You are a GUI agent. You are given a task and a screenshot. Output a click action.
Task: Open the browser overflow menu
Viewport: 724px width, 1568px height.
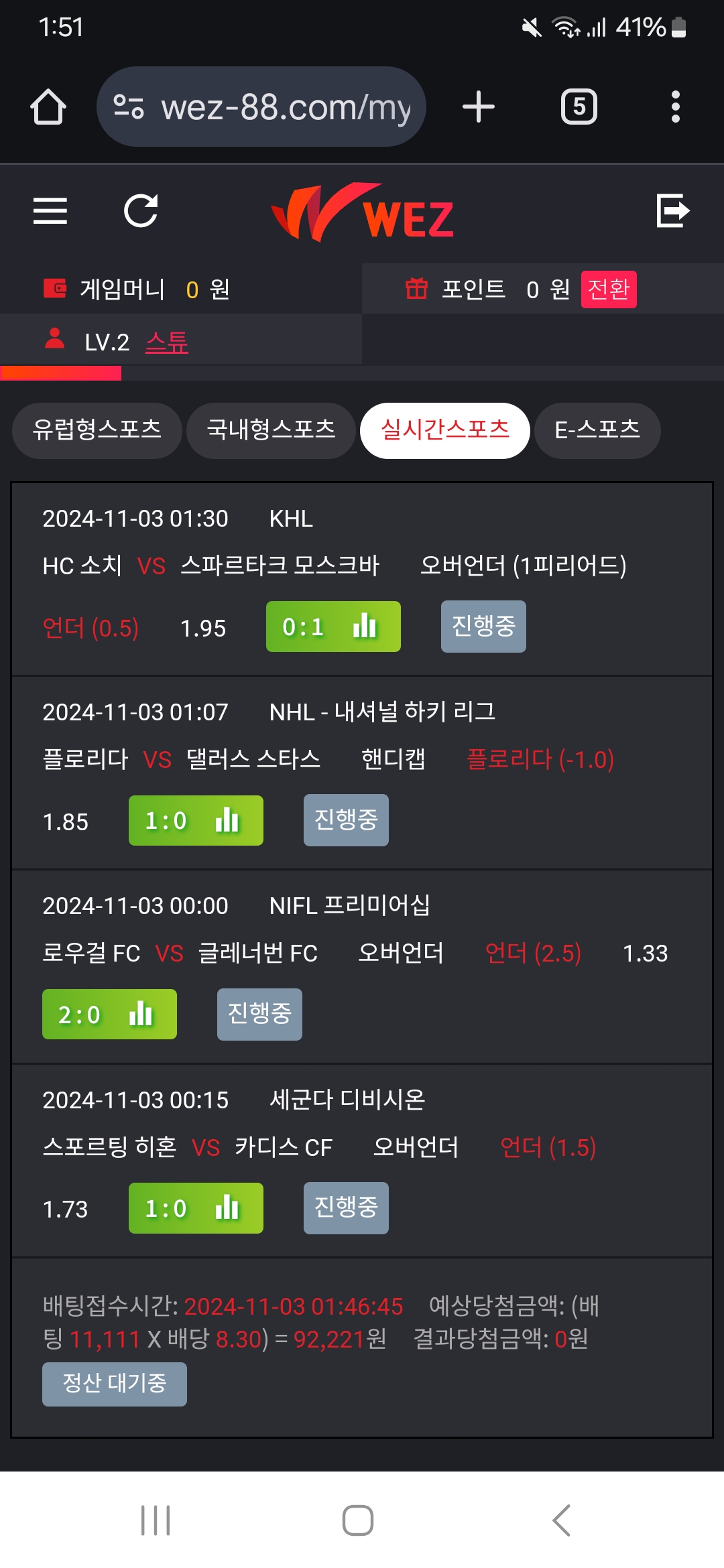[x=676, y=107]
